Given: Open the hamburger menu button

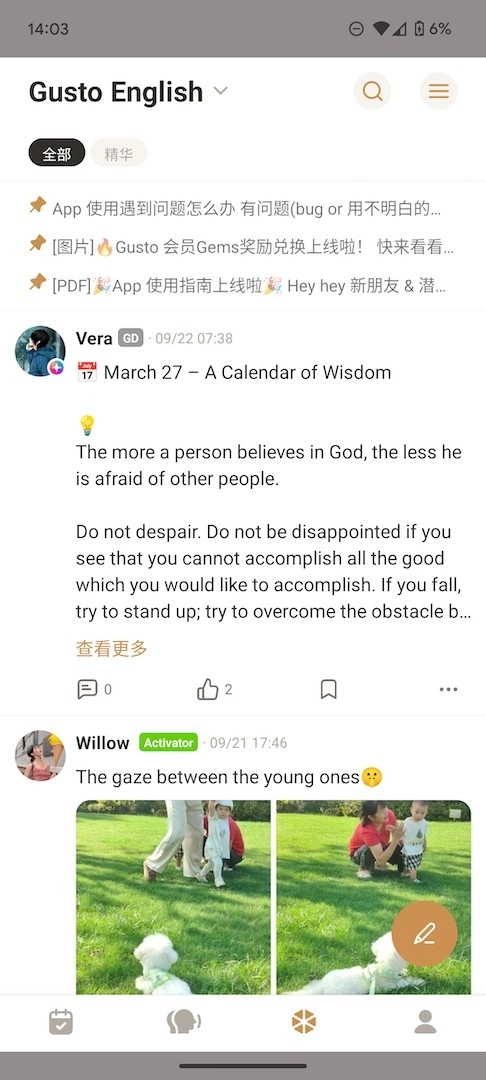Looking at the screenshot, I should click(x=439, y=91).
